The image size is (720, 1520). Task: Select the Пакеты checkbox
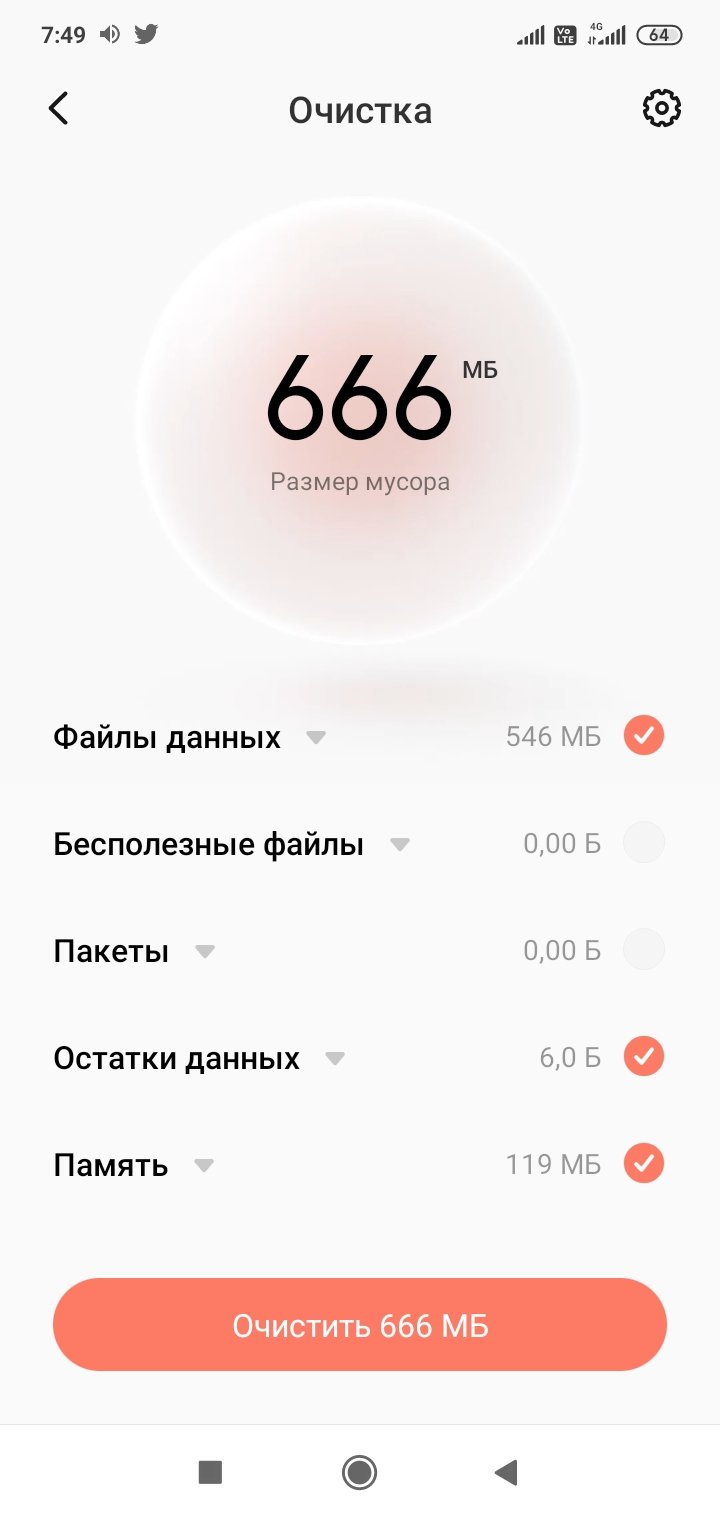[x=644, y=949]
